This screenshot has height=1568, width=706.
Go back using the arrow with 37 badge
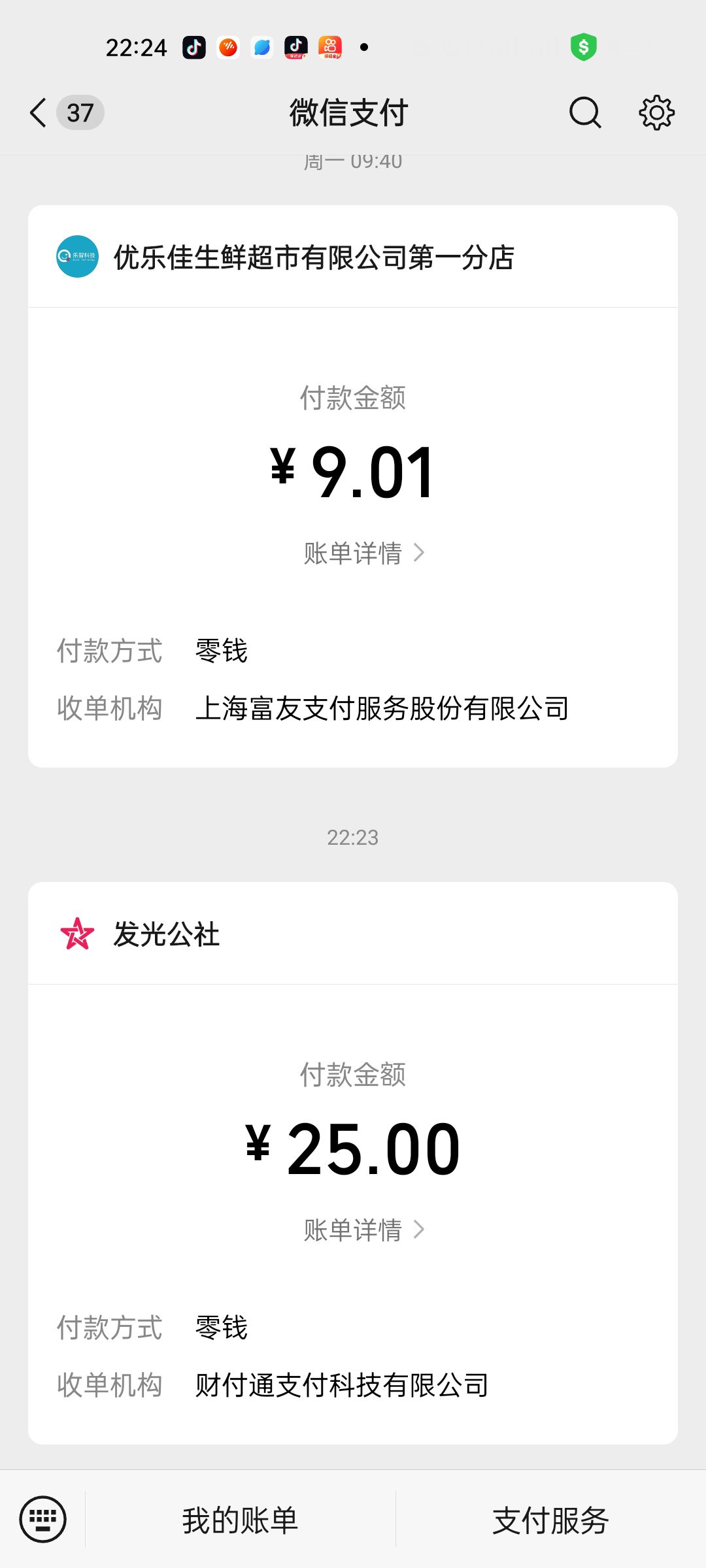coord(65,113)
